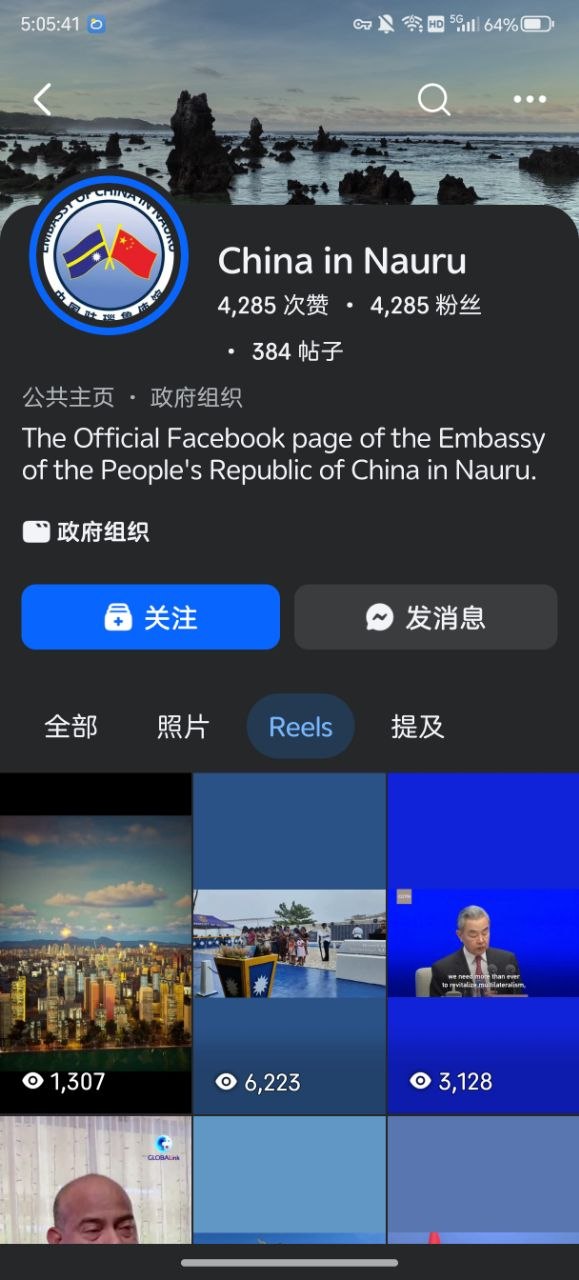The image size is (579, 1280).
Task: Play the reel with 3,128 views
Action: (x=483, y=943)
